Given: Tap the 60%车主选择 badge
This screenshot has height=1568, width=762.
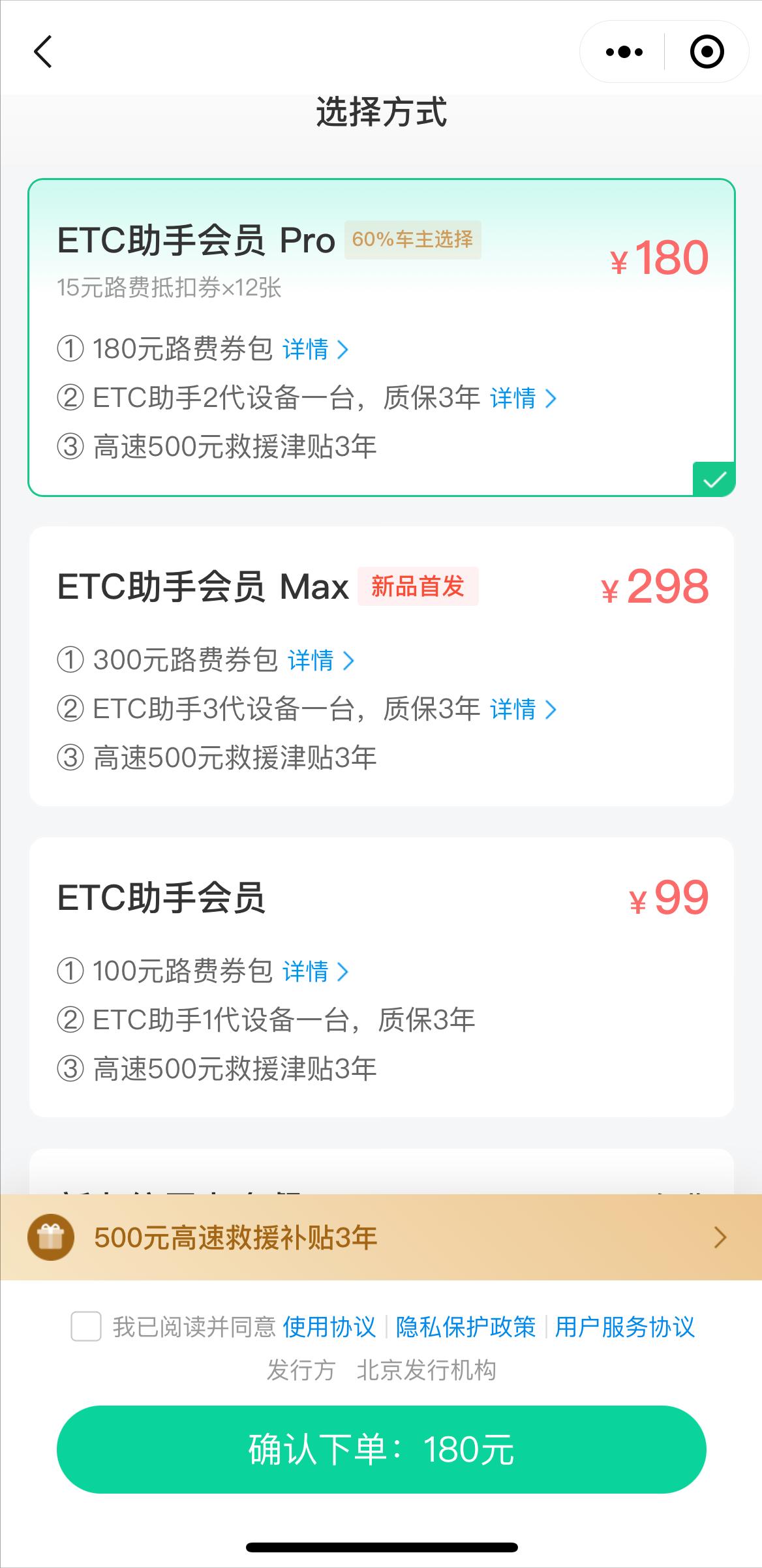Looking at the screenshot, I should [414, 240].
